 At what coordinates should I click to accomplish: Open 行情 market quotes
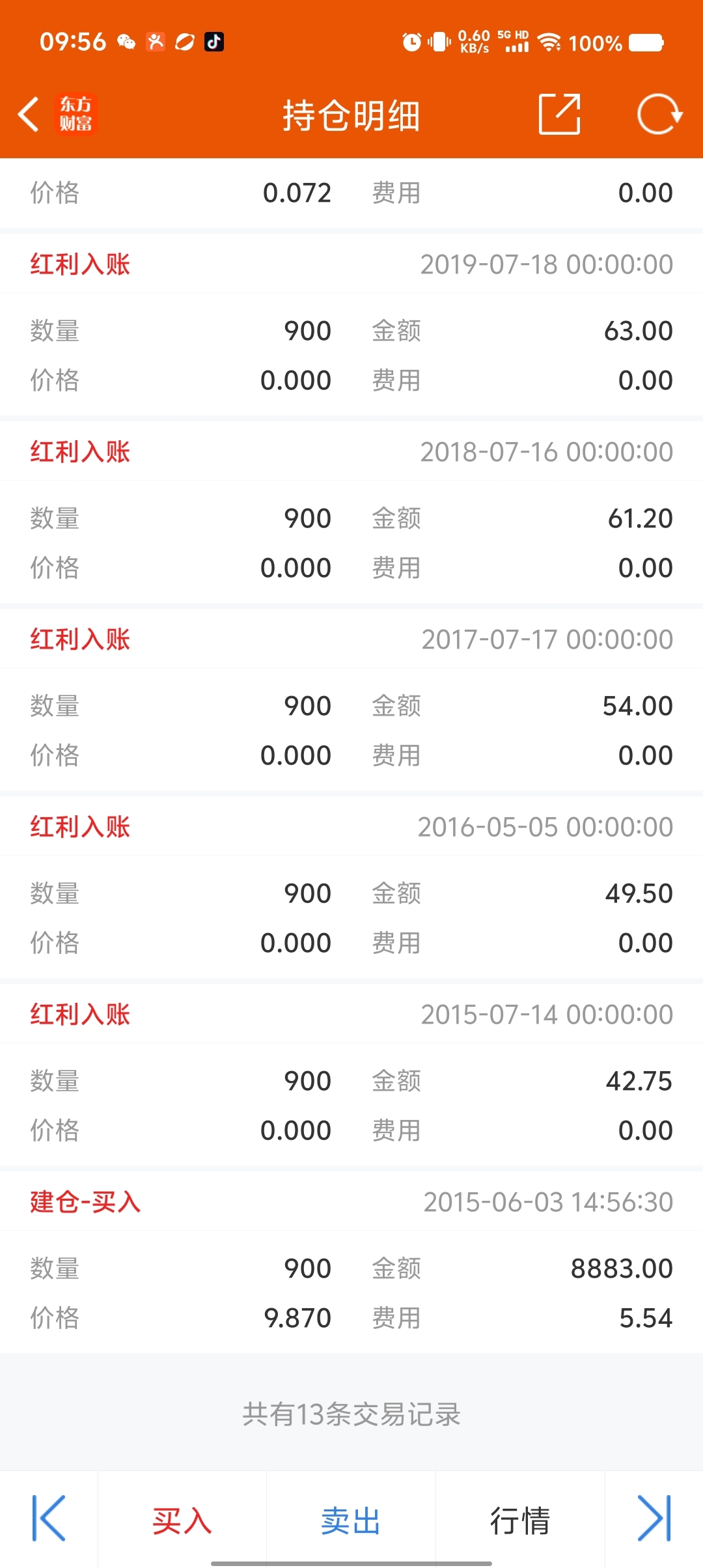[x=520, y=1521]
